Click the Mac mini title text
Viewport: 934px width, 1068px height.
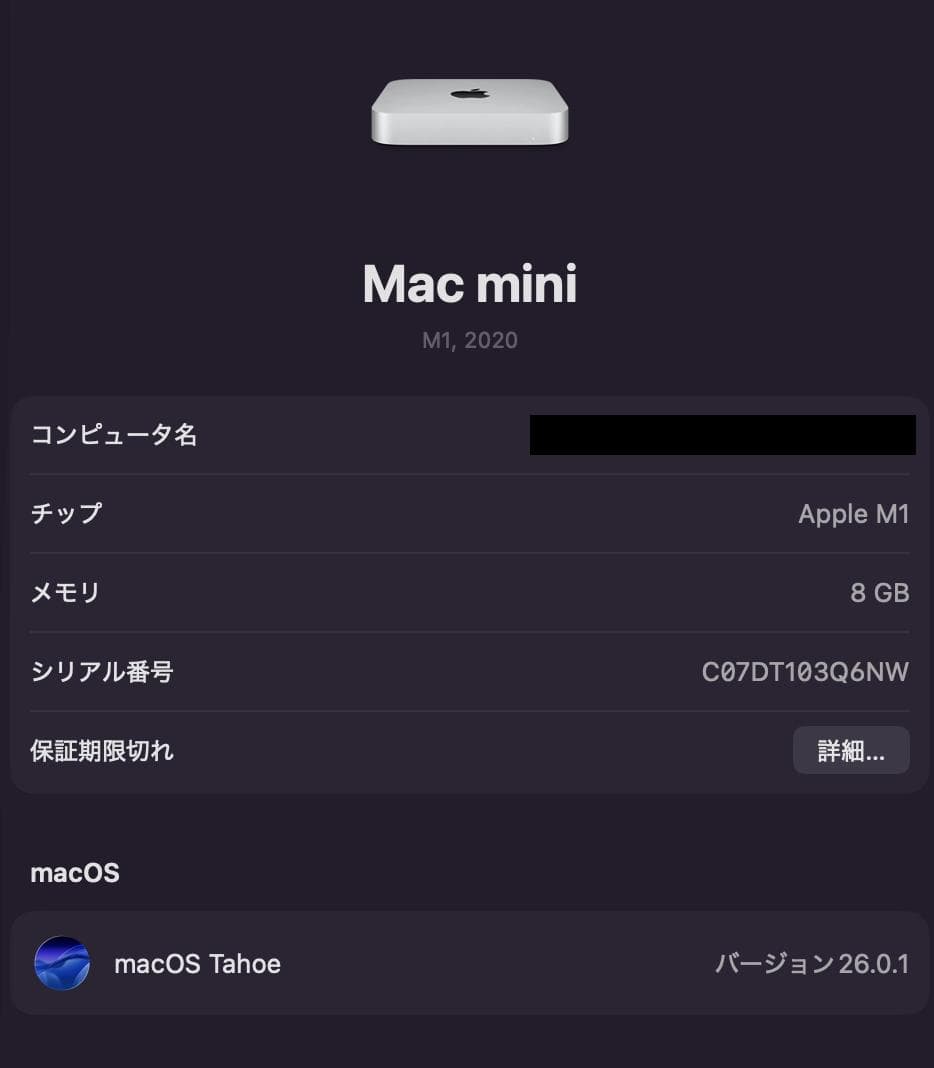pos(469,283)
